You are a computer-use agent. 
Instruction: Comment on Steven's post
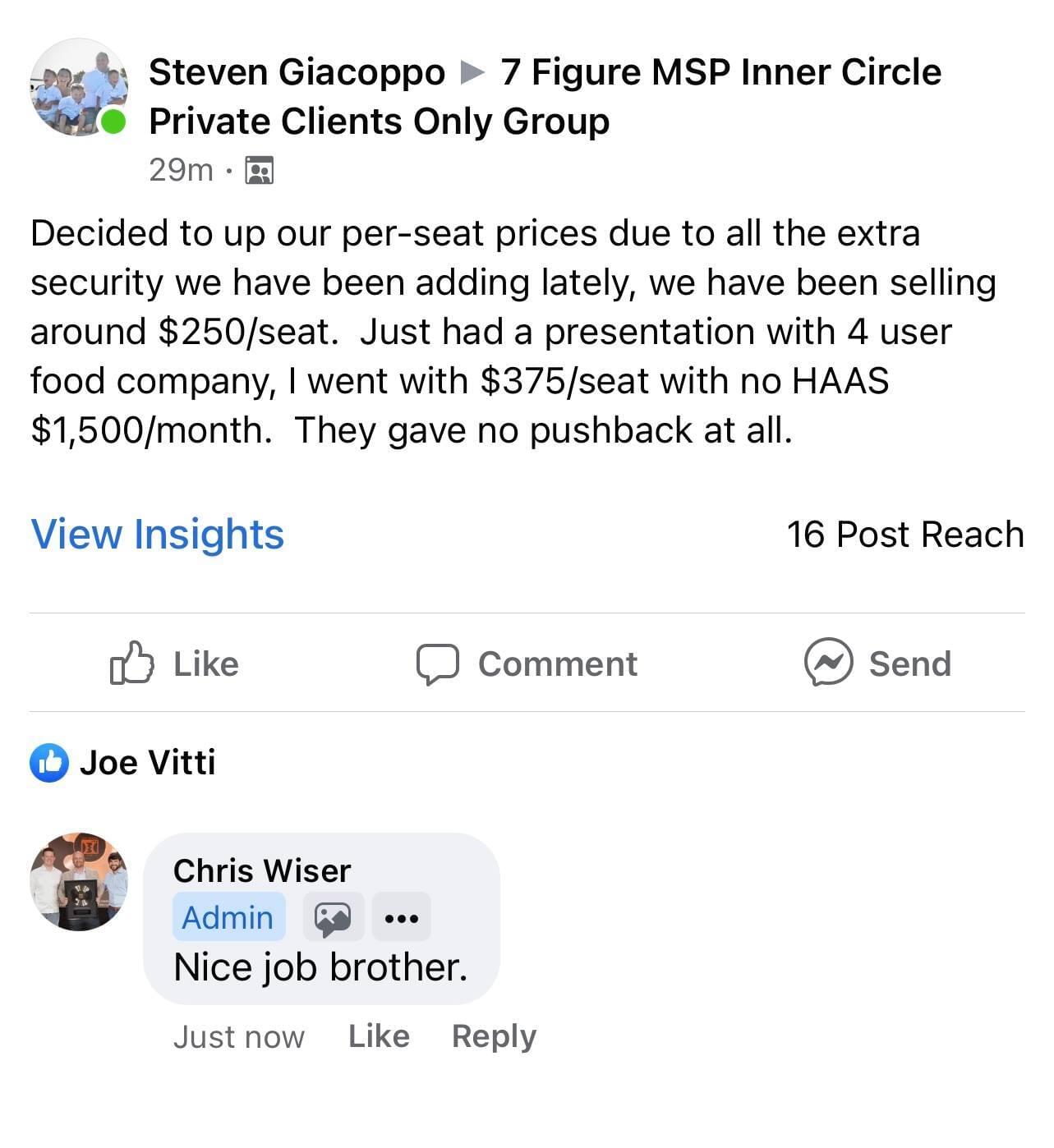click(527, 664)
